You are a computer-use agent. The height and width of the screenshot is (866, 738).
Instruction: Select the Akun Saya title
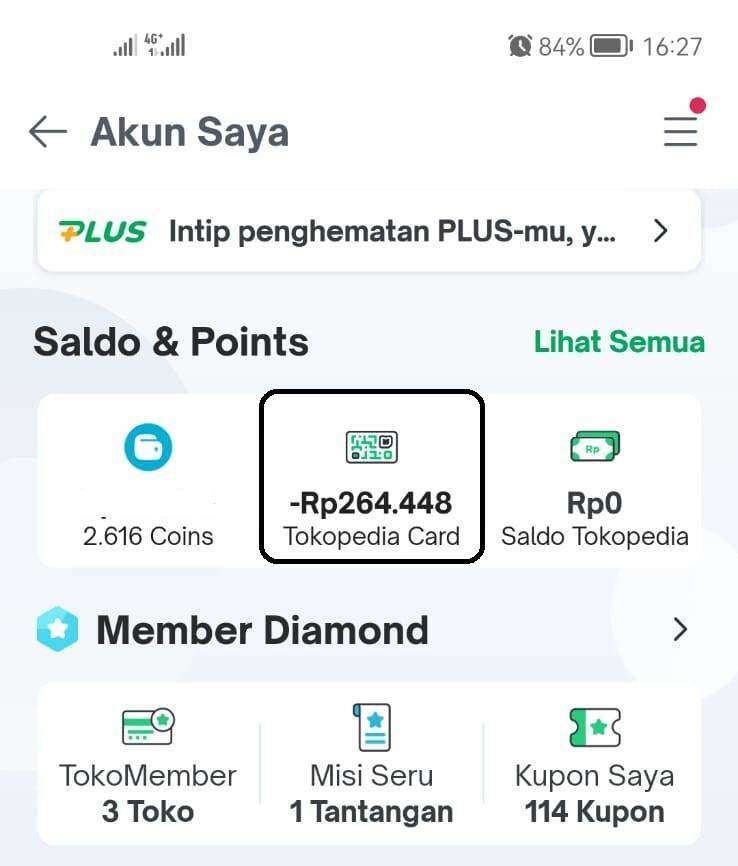point(189,131)
